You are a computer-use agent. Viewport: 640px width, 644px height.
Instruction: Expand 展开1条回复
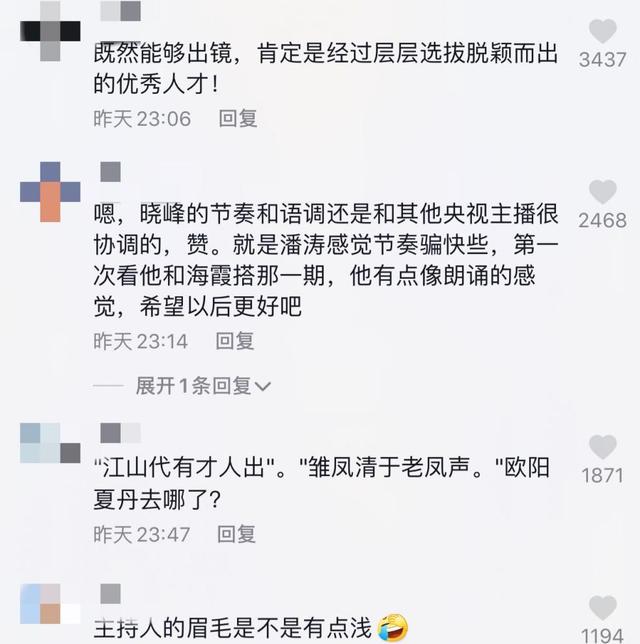tap(203, 385)
